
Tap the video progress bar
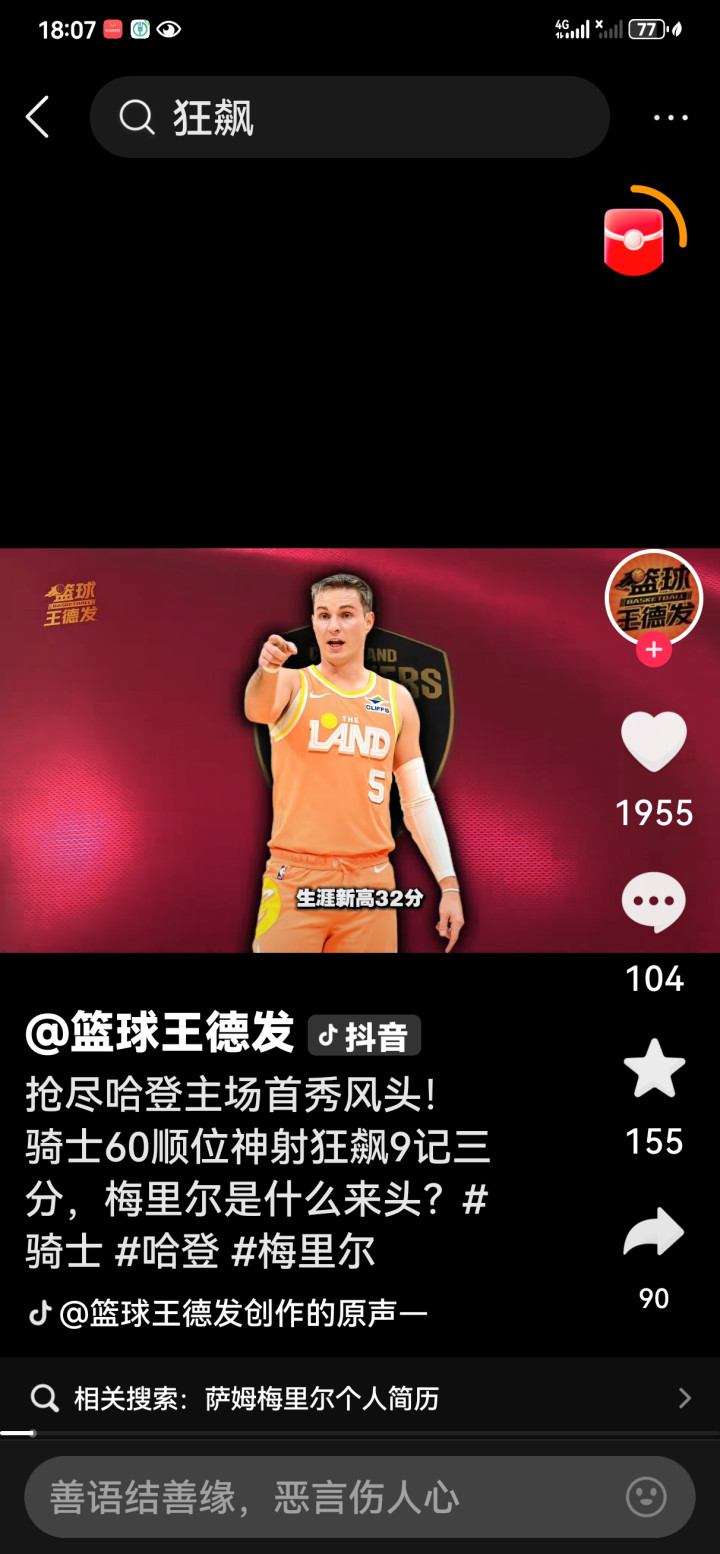tap(360, 1433)
